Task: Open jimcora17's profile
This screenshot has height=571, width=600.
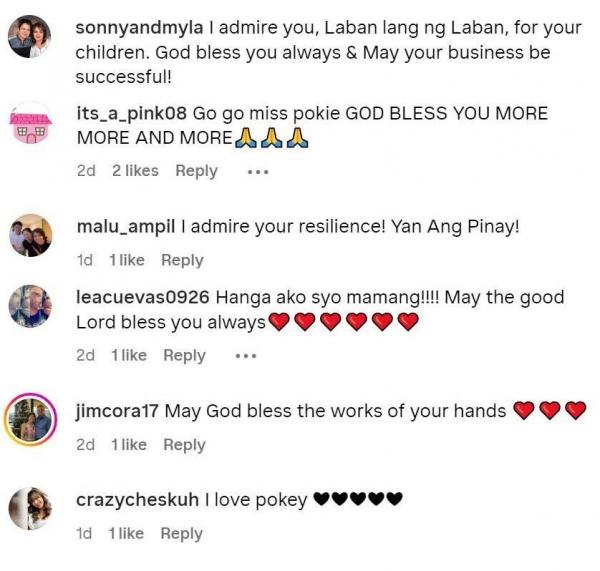Action: 118,411
